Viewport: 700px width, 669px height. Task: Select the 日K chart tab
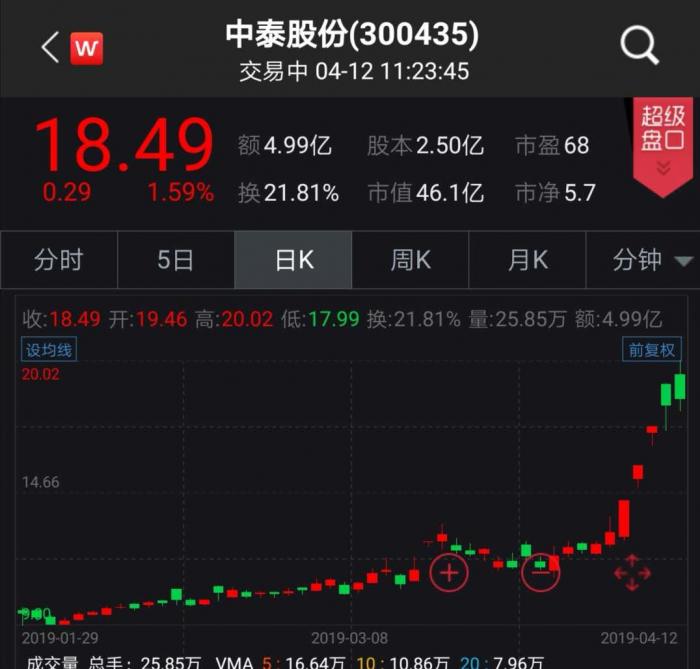tap(293, 261)
